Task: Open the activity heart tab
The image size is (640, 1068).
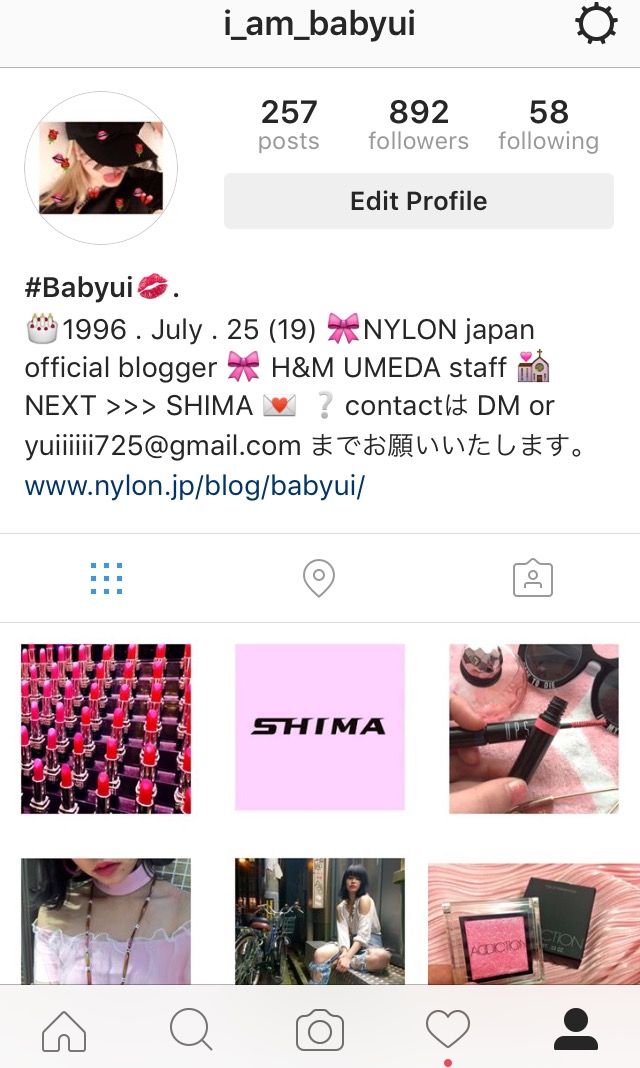Action: [447, 1030]
